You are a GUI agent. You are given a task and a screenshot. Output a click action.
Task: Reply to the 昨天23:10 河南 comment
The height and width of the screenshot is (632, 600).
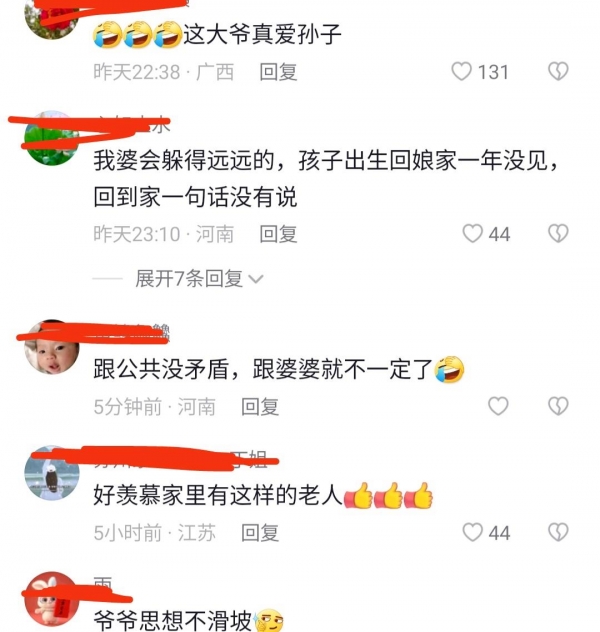278,234
